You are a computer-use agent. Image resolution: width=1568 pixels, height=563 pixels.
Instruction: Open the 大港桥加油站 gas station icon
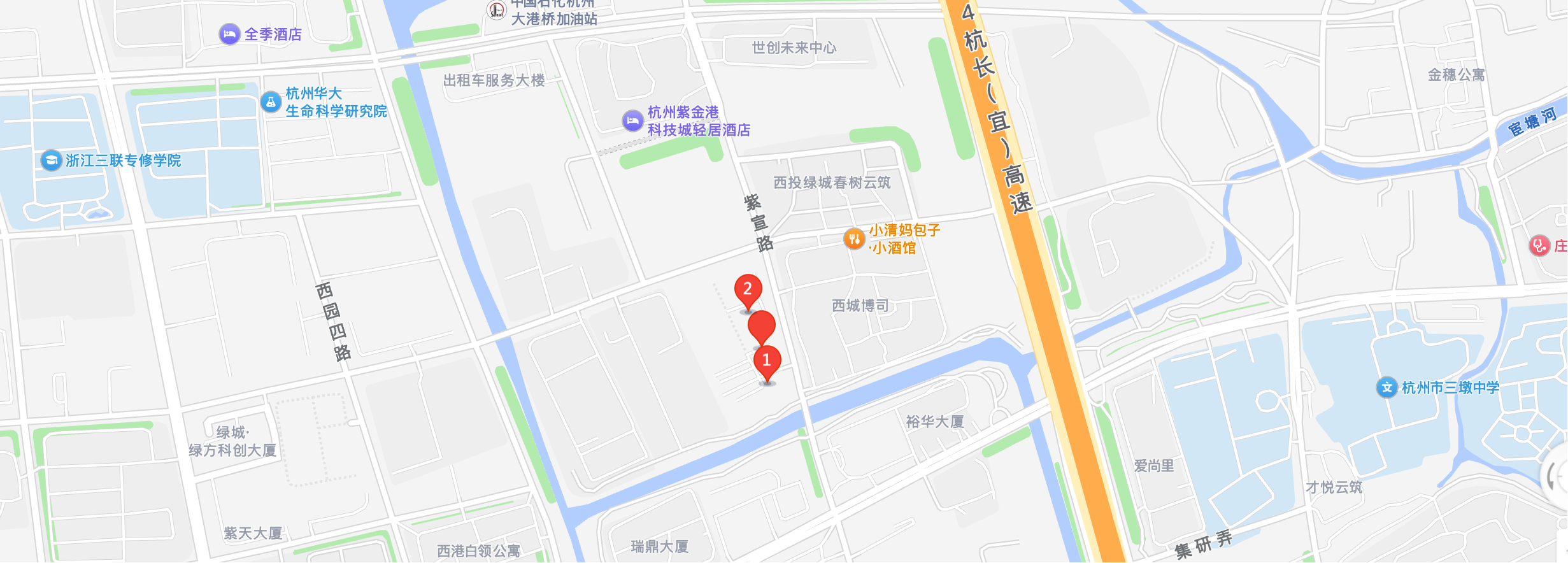tap(497, 9)
